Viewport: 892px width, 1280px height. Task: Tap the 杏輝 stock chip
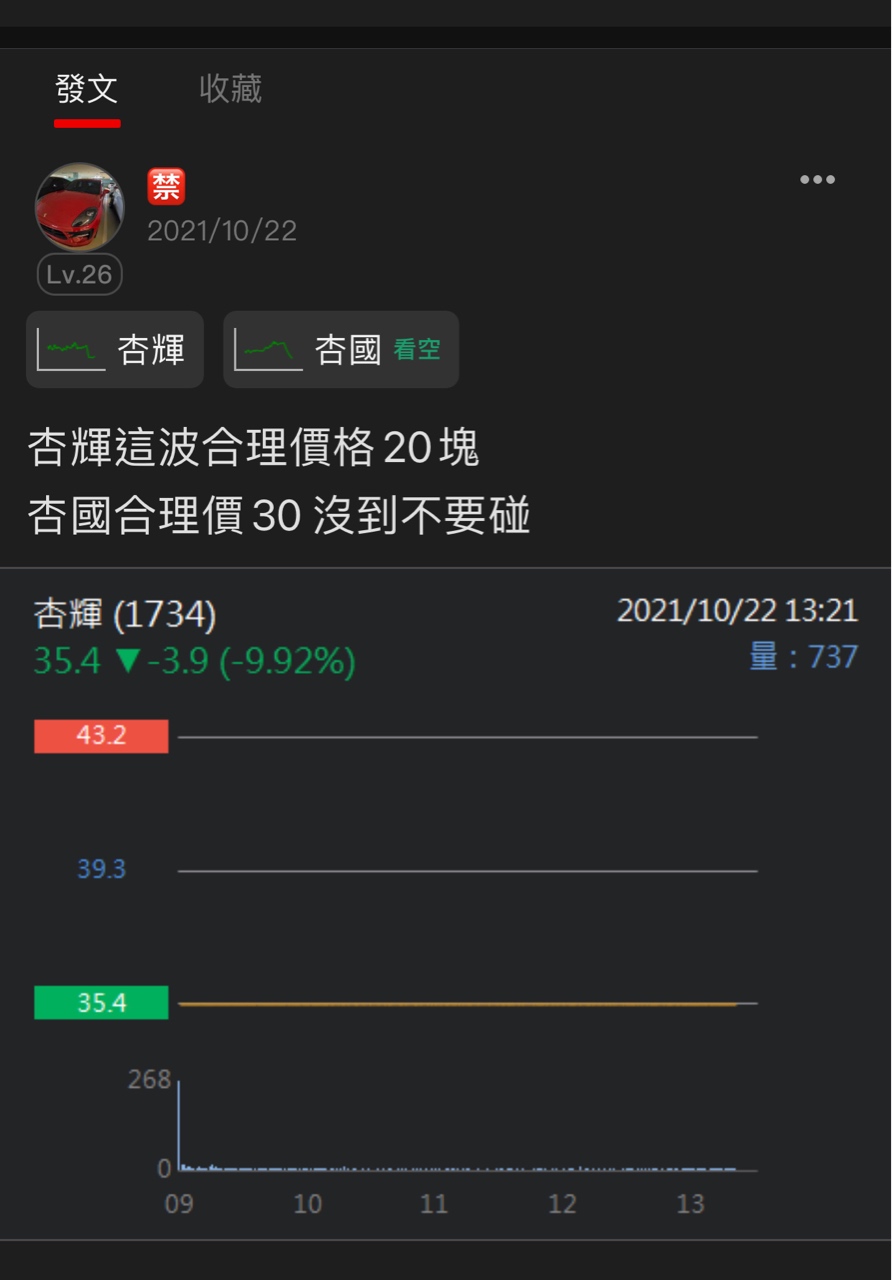[x=115, y=350]
